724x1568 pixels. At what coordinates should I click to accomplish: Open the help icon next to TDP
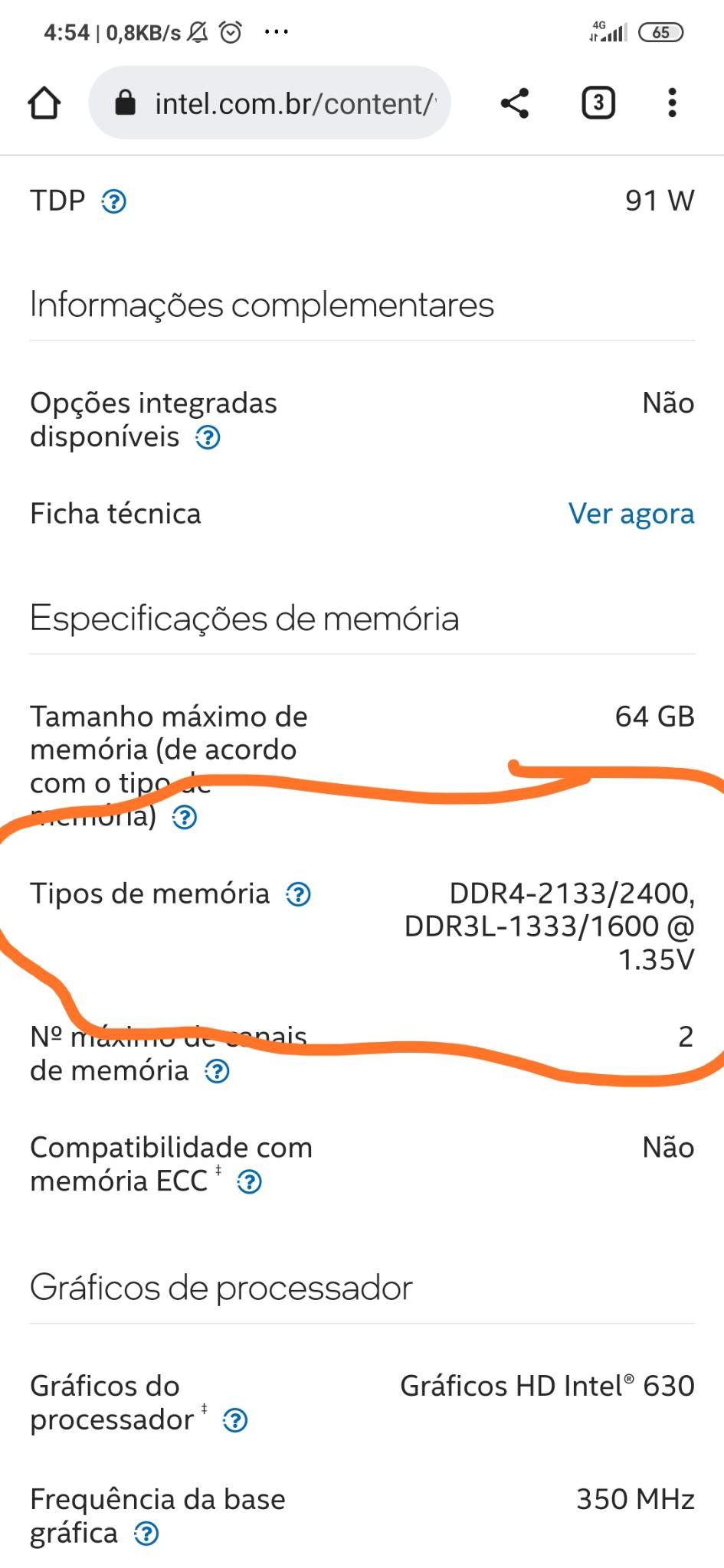point(114,202)
